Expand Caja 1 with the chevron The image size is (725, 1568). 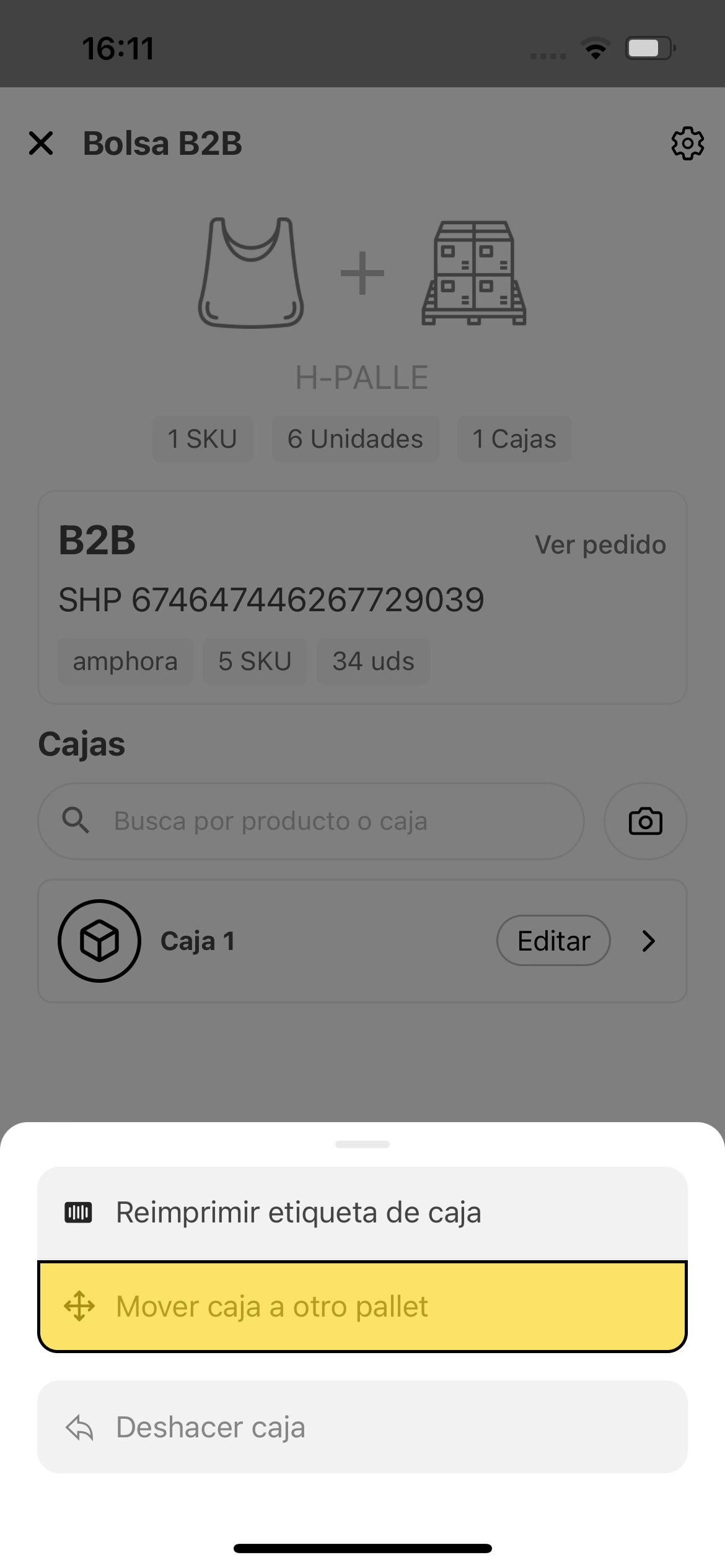[648, 941]
